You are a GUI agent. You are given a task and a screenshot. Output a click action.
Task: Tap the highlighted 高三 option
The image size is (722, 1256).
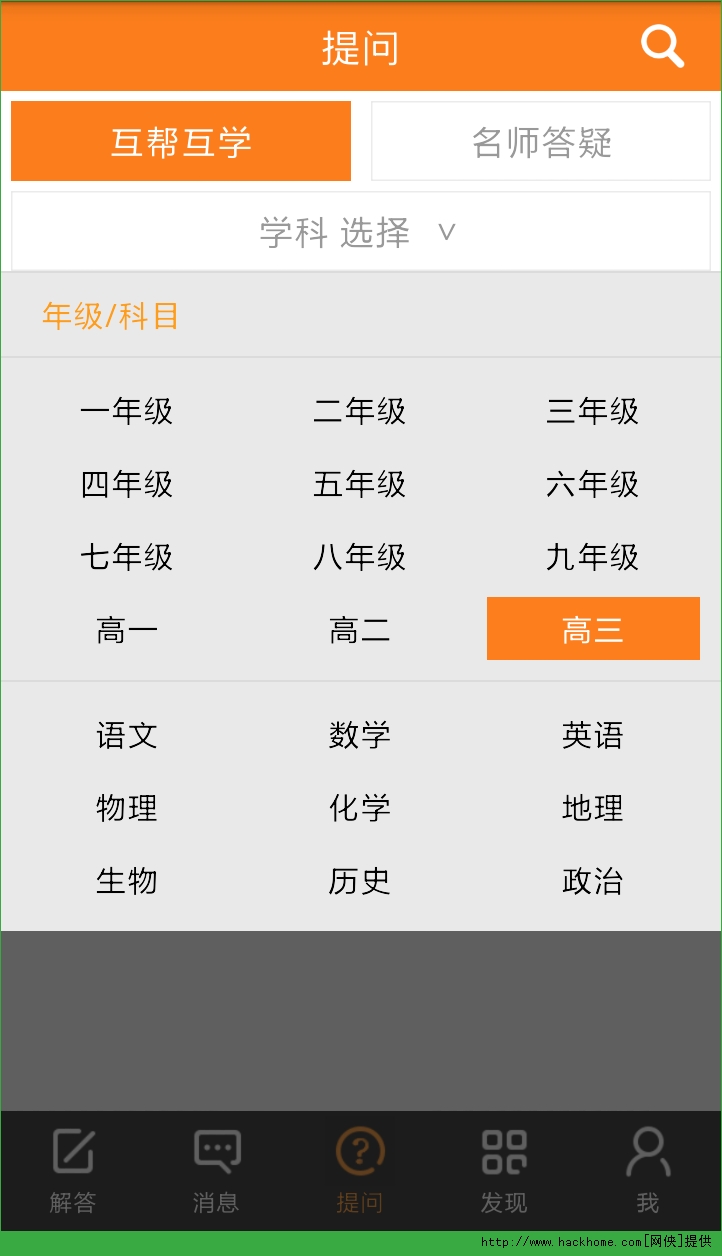(x=592, y=629)
